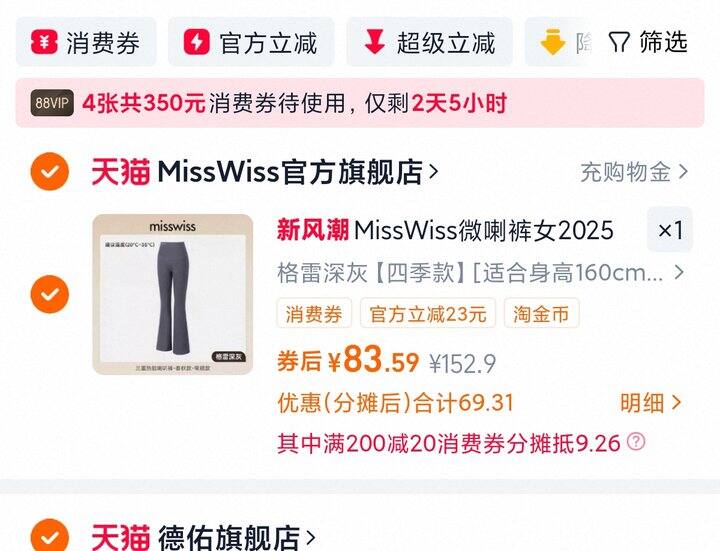This screenshot has width=720, height=551.
Task: Open the MissWiss微喇裤女2025 product title
Action: (445, 230)
